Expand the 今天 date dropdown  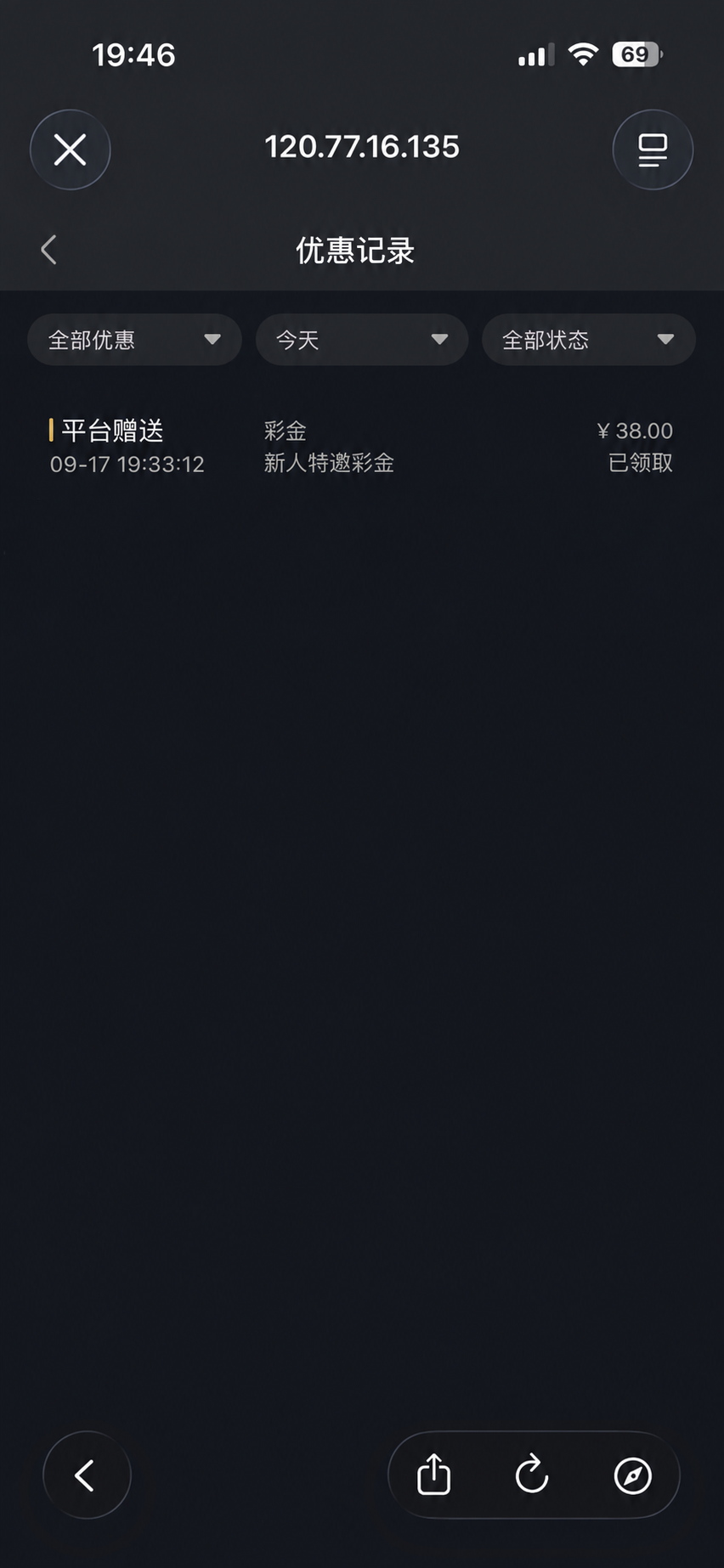(x=362, y=340)
